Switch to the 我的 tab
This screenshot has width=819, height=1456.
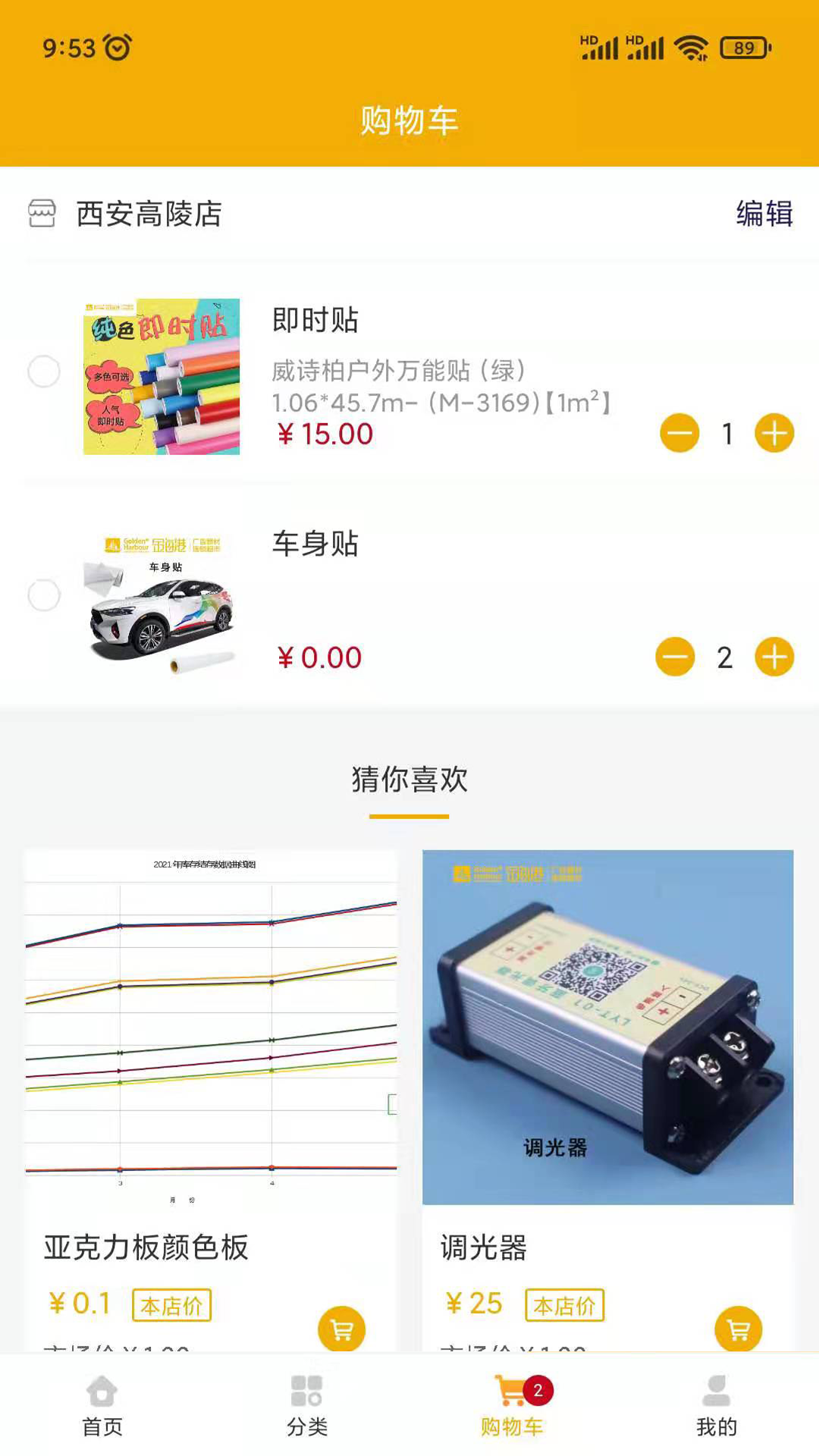pos(717,1405)
